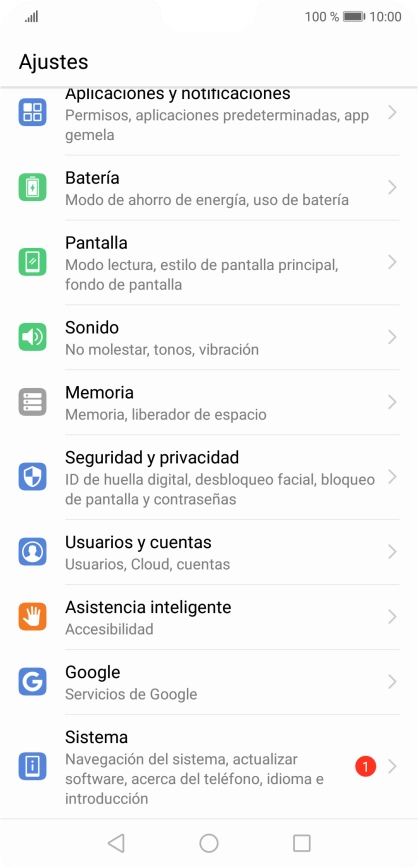Open the Sistema settings row
418x868 pixels.
[x=209, y=766]
